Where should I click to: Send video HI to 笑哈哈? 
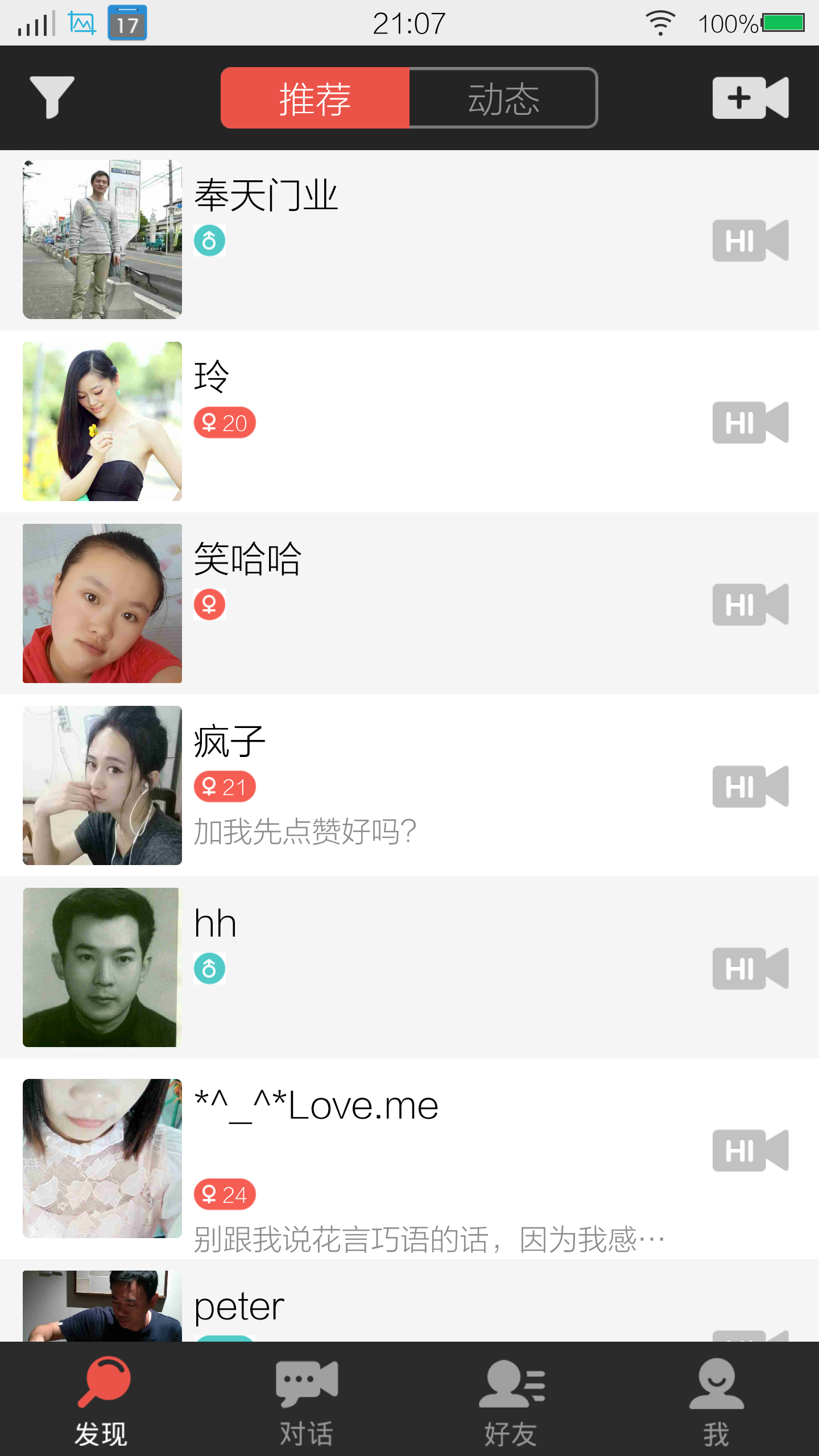pyautogui.click(x=750, y=604)
